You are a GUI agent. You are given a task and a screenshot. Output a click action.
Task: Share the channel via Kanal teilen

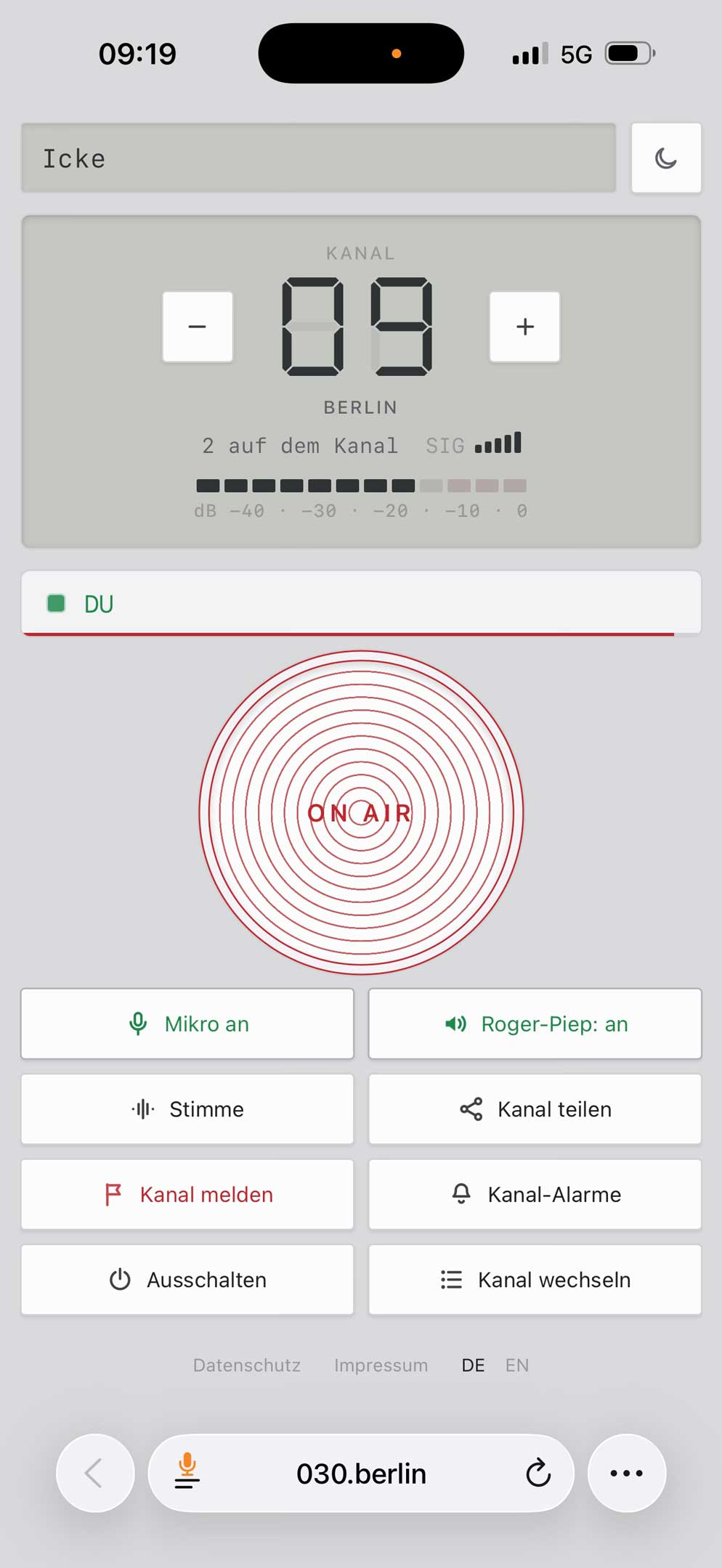pyautogui.click(x=535, y=1109)
